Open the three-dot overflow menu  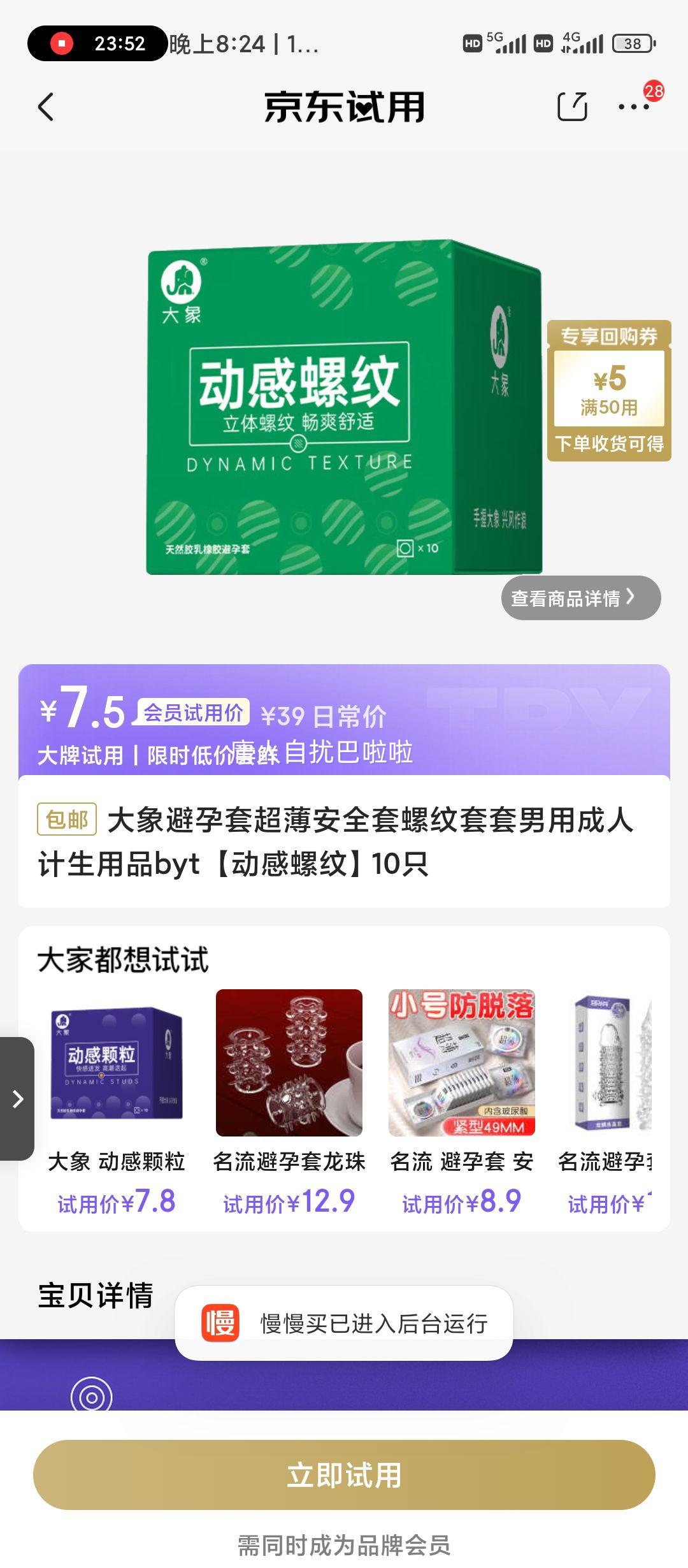pyautogui.click(x=634, y=107)
